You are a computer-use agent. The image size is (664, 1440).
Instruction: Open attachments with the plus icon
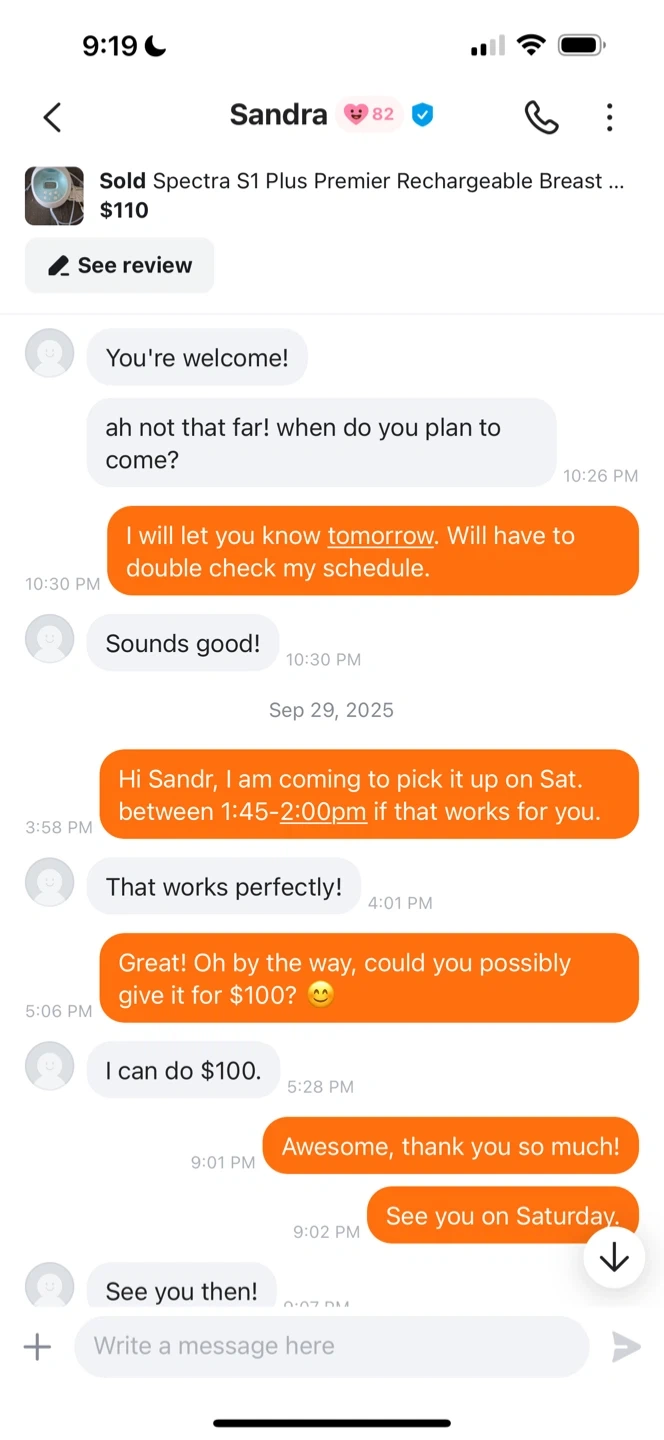pos(37,1346)
